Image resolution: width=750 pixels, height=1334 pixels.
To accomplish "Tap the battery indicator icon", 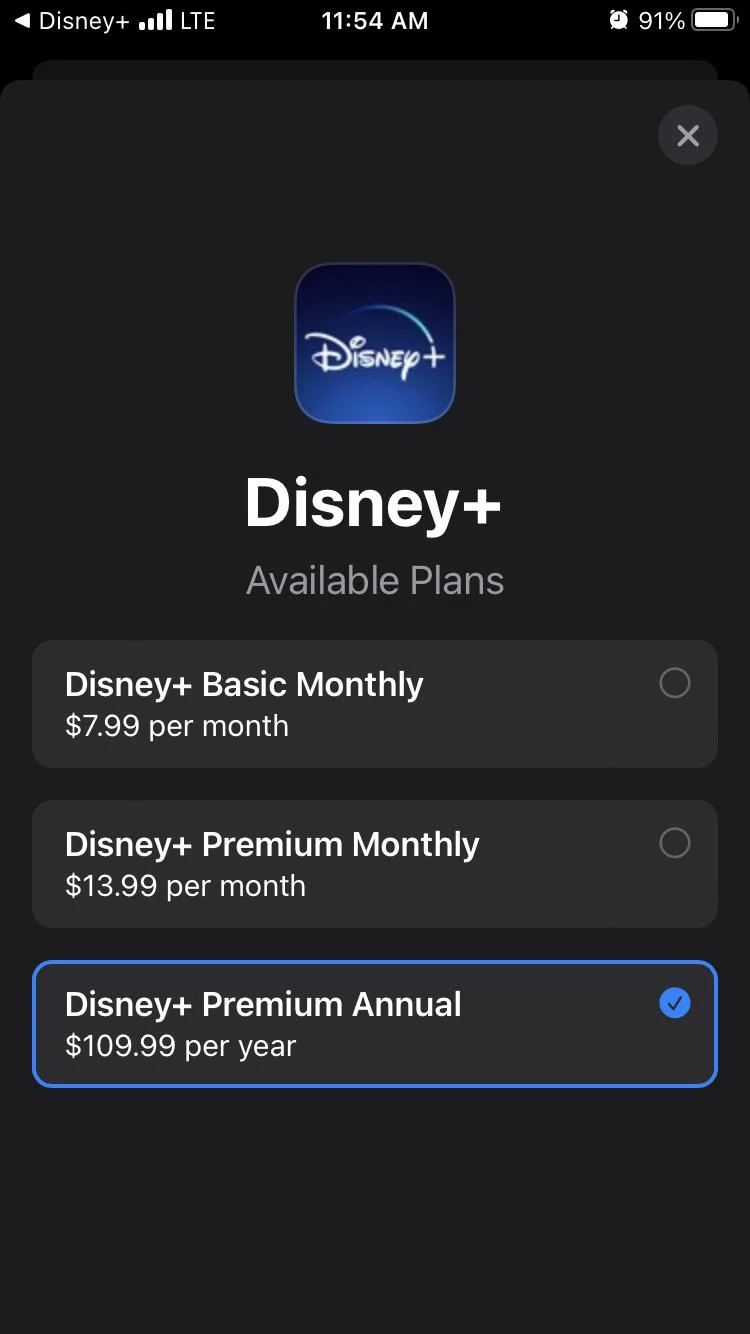I will pos(714,19).
